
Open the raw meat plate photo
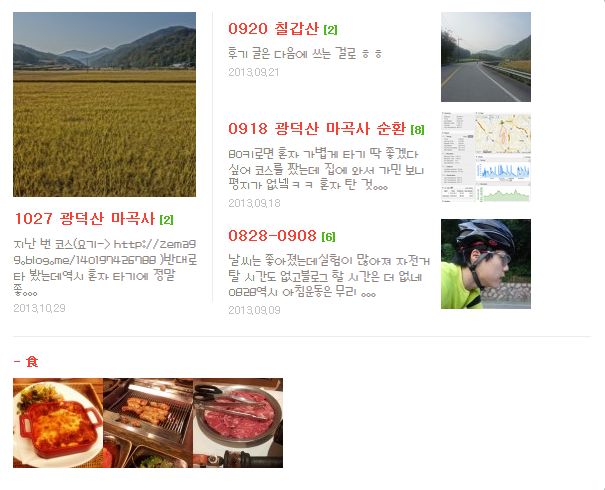[238, 422]
